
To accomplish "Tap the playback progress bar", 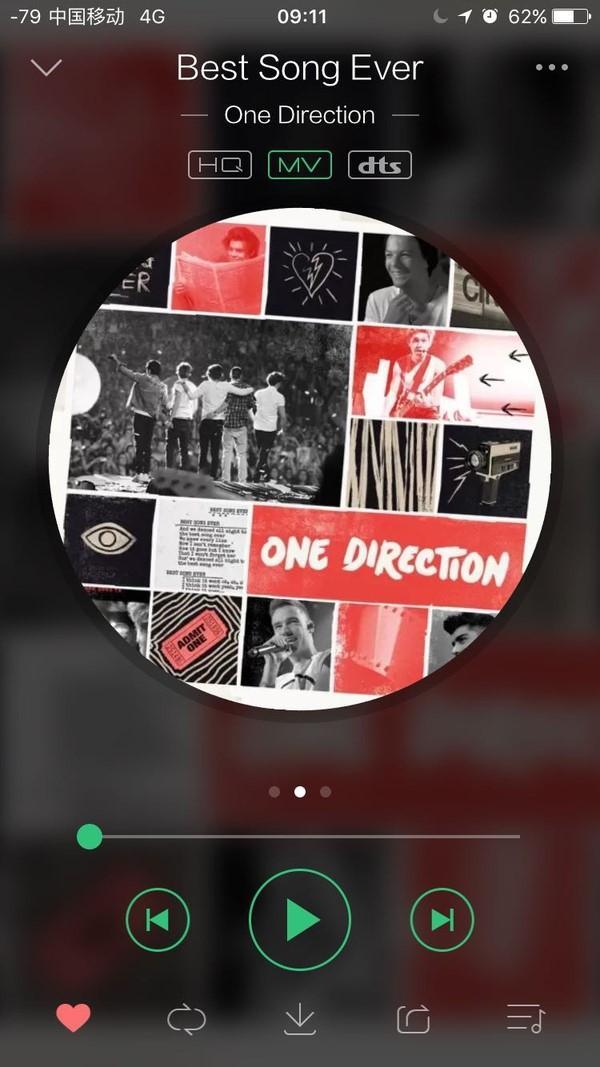I will (x=300, y=836).
